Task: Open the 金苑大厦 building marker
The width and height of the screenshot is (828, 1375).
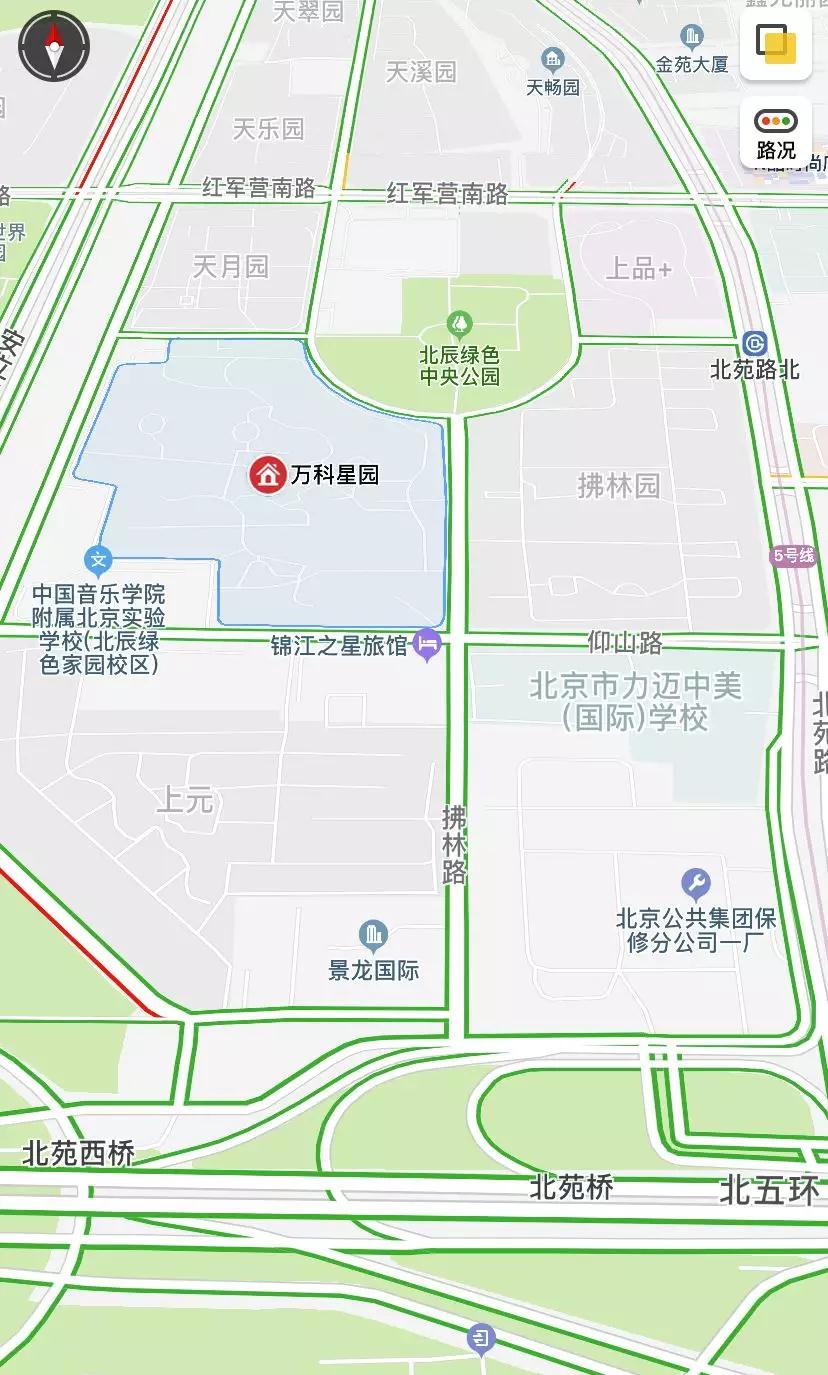Action: pos(691,38)
